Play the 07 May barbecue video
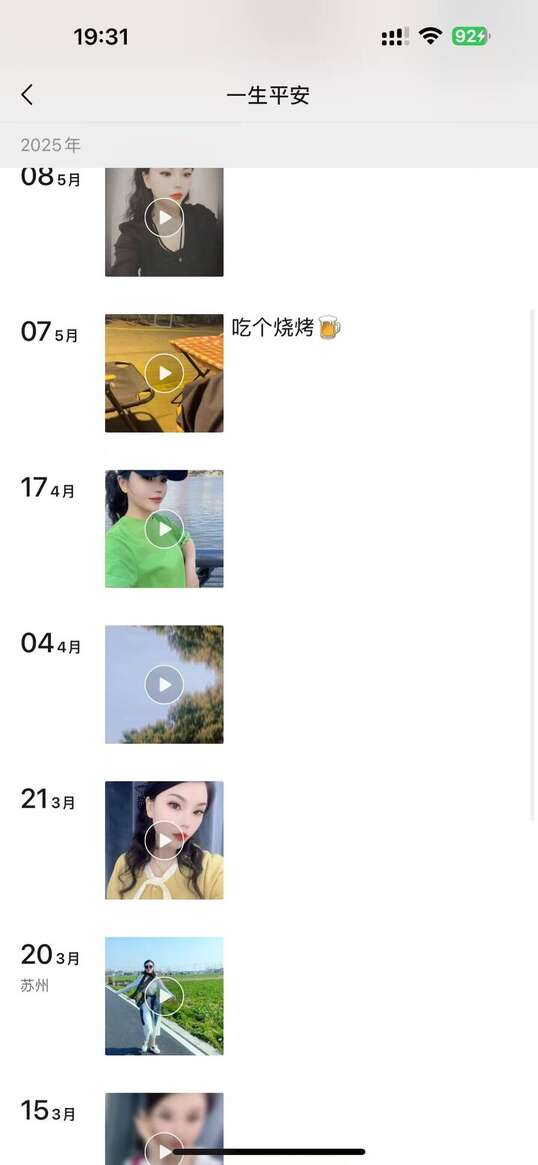The height and width of the screenshot is (1165, 538). (164, 373)
